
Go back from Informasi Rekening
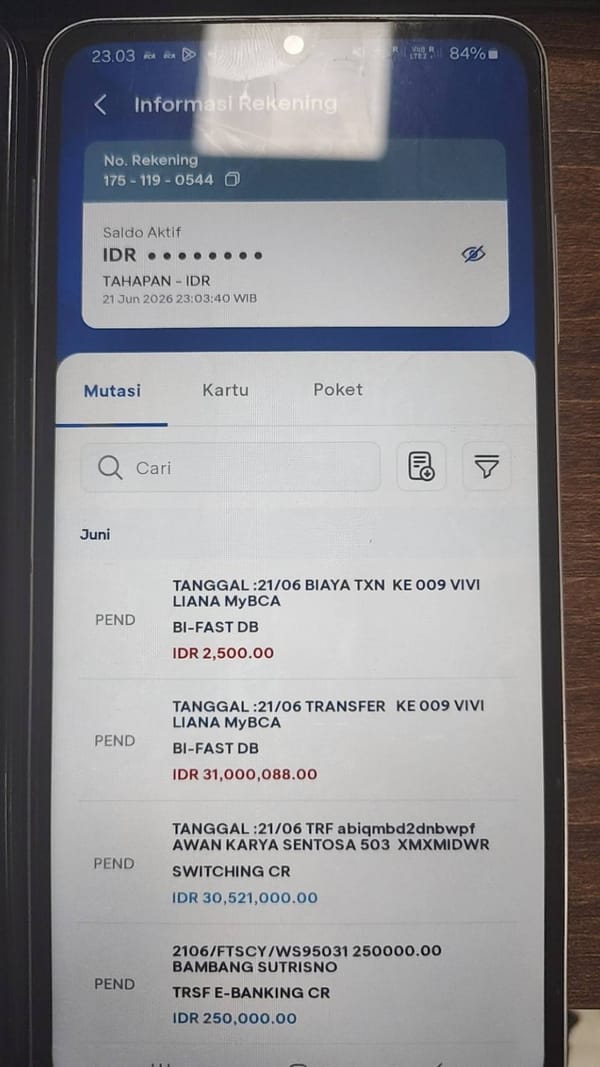pyautogui.click(x=101, y=105)
